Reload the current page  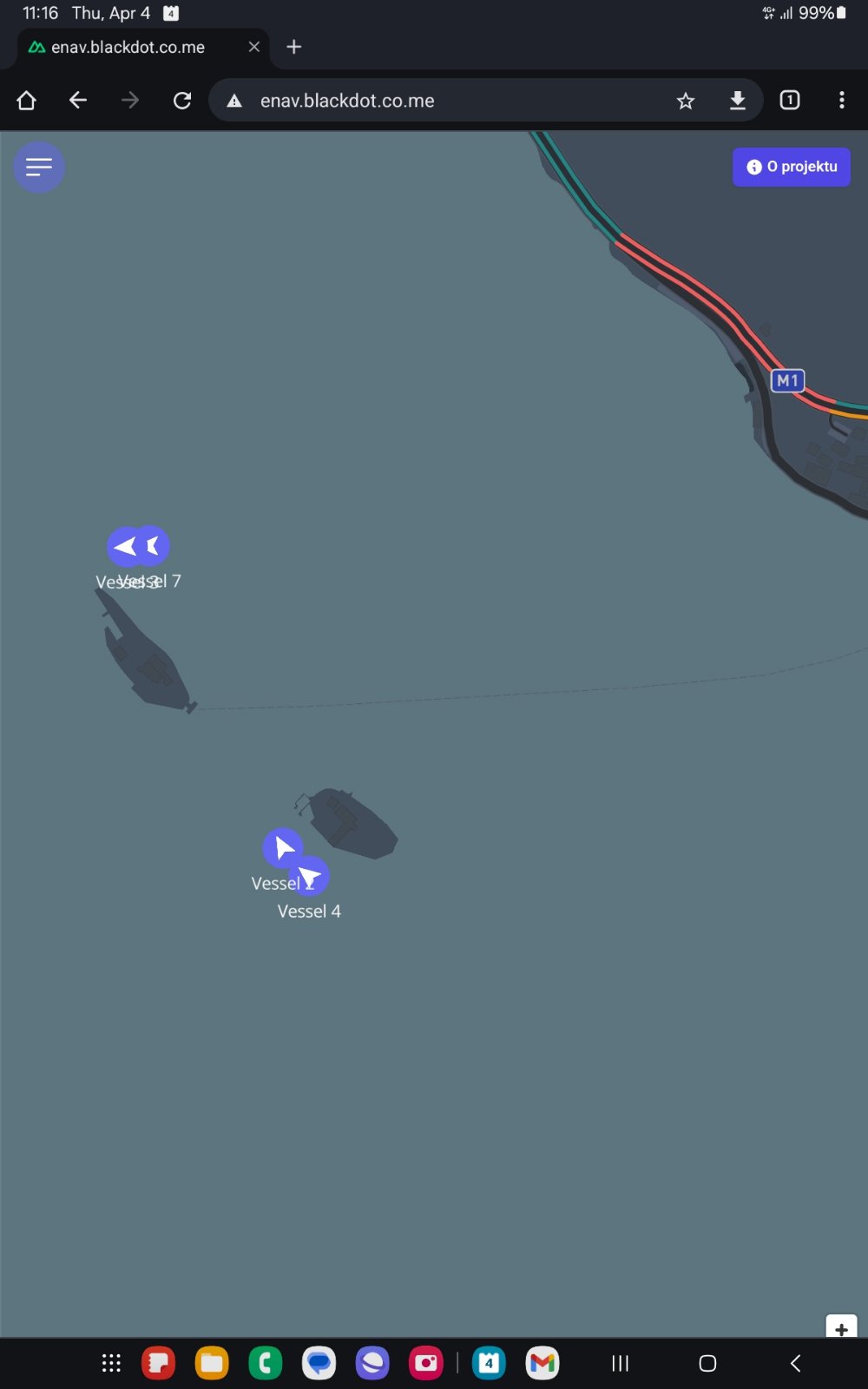click(x=182, y=101)
